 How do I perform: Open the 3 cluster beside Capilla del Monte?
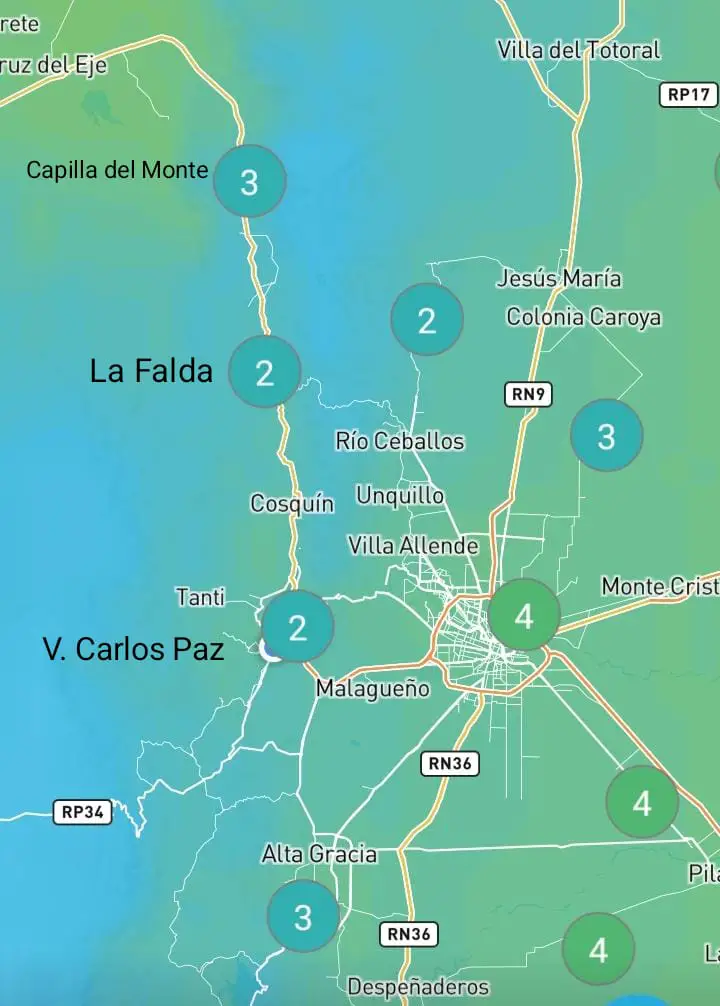pos(250,181)
